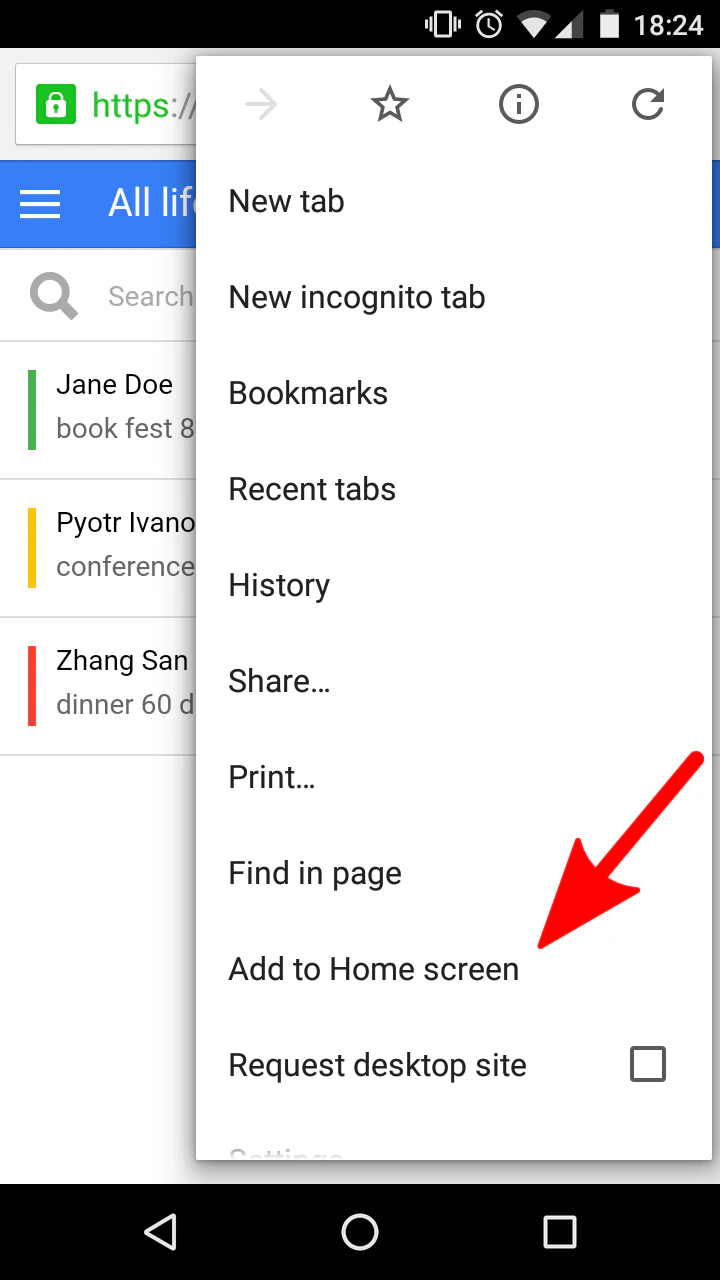Image resolution: width=720 pixels, height=1280 pixels.
Task: Open a New tab
Action: coord(286,201)
